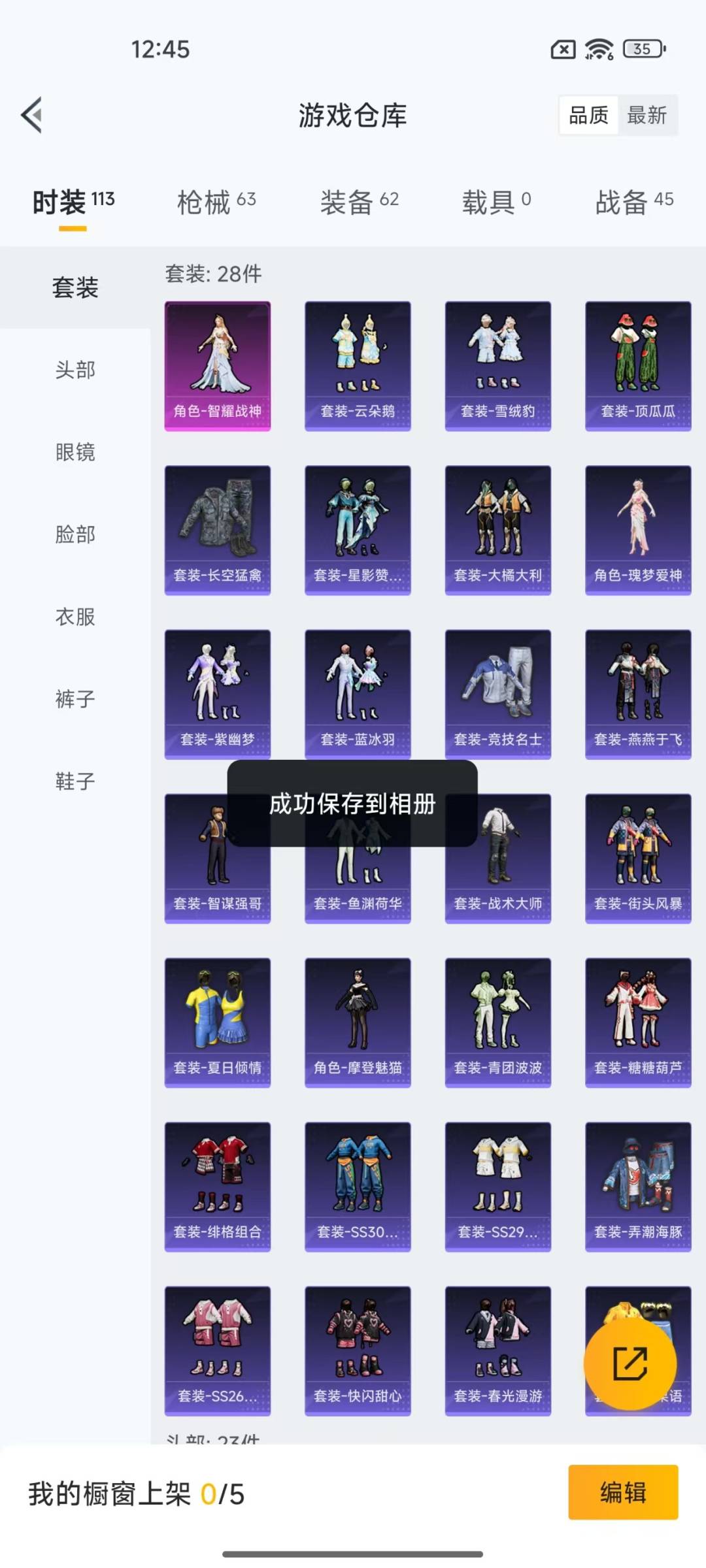Select the 头部 category
This screenshot has height=1568, width=706.
(75, 370)
